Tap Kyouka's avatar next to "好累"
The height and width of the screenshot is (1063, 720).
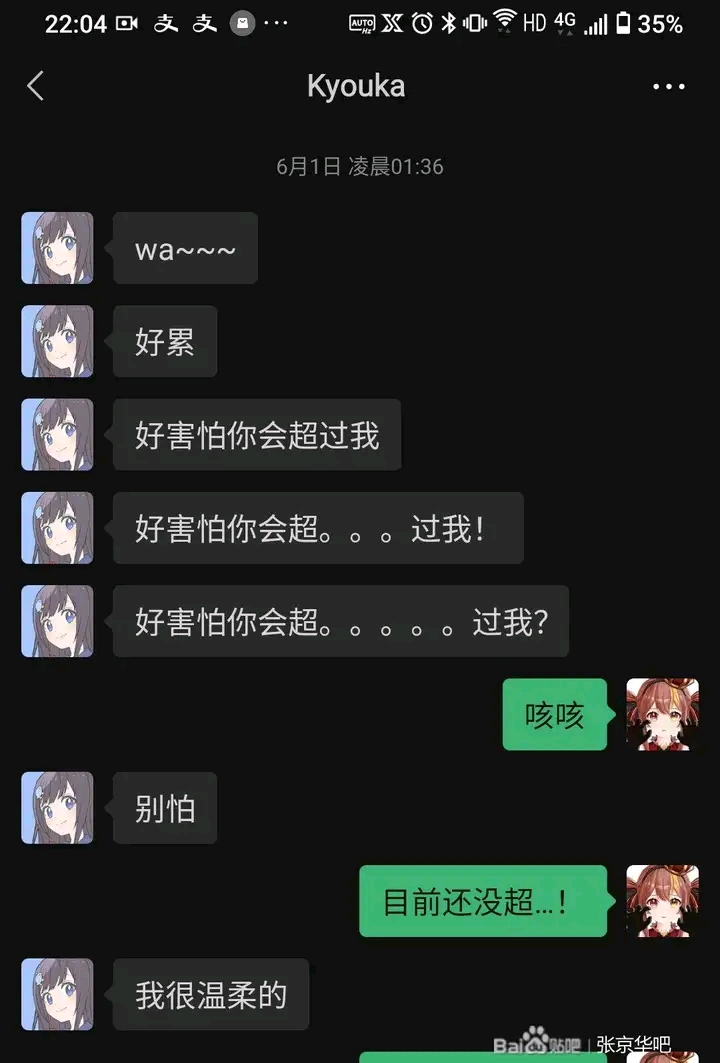tap(57, 341)
